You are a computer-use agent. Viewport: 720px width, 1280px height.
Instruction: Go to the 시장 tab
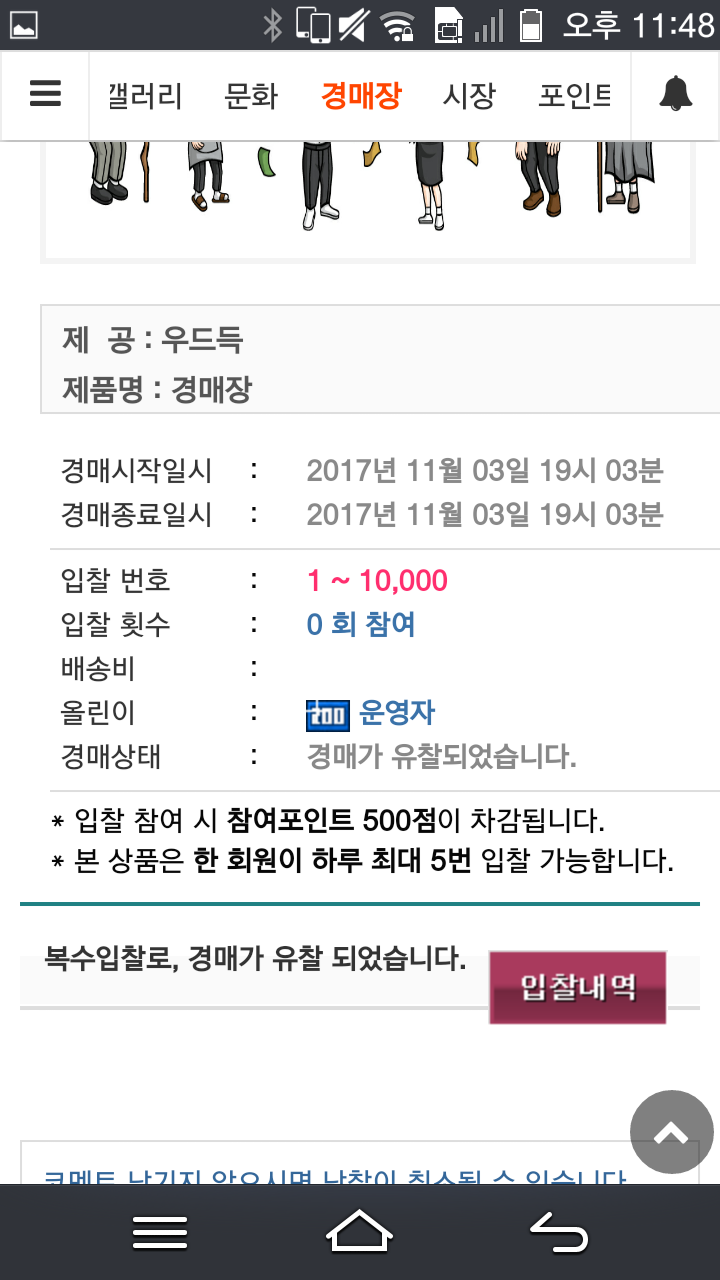click(x=469, y=96)
